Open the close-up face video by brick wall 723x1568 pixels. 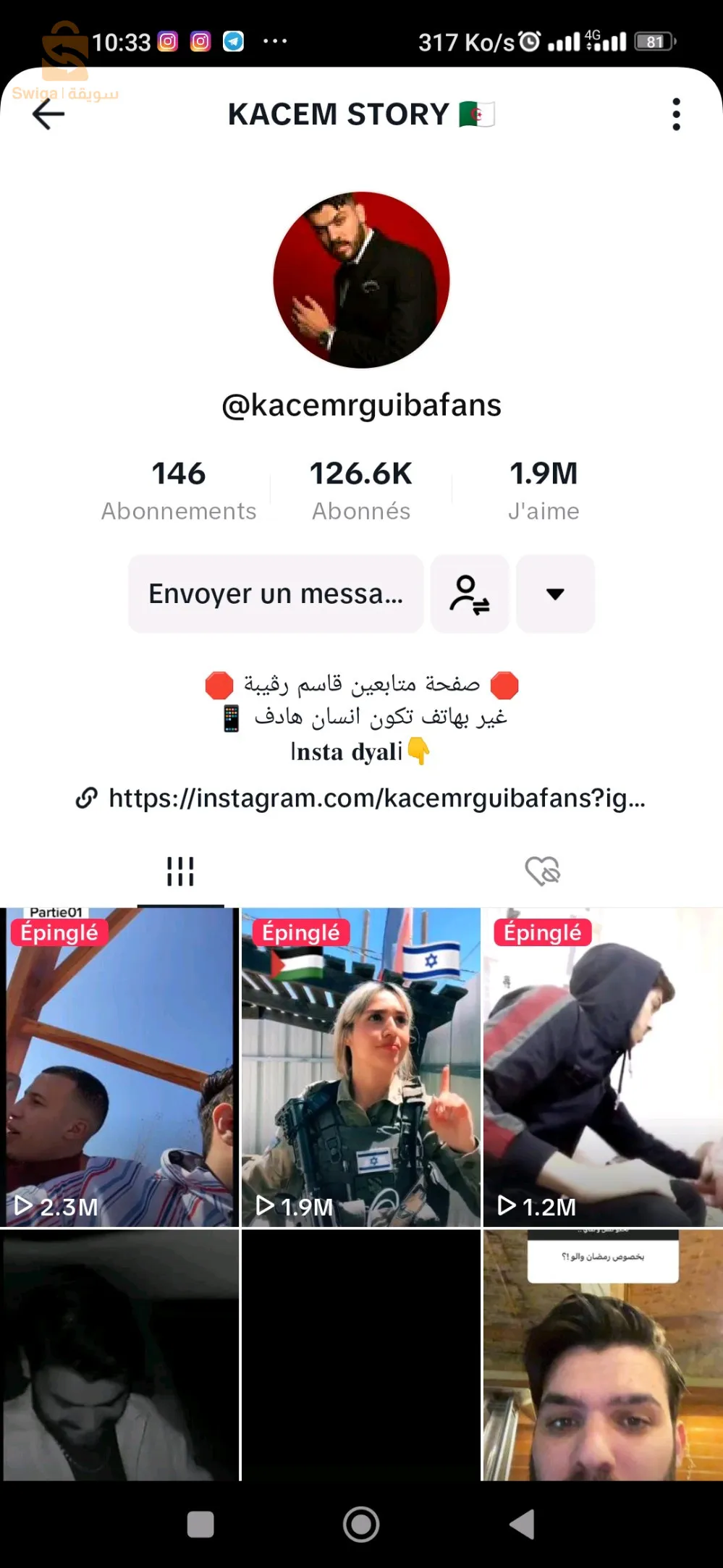point(603,1355)
